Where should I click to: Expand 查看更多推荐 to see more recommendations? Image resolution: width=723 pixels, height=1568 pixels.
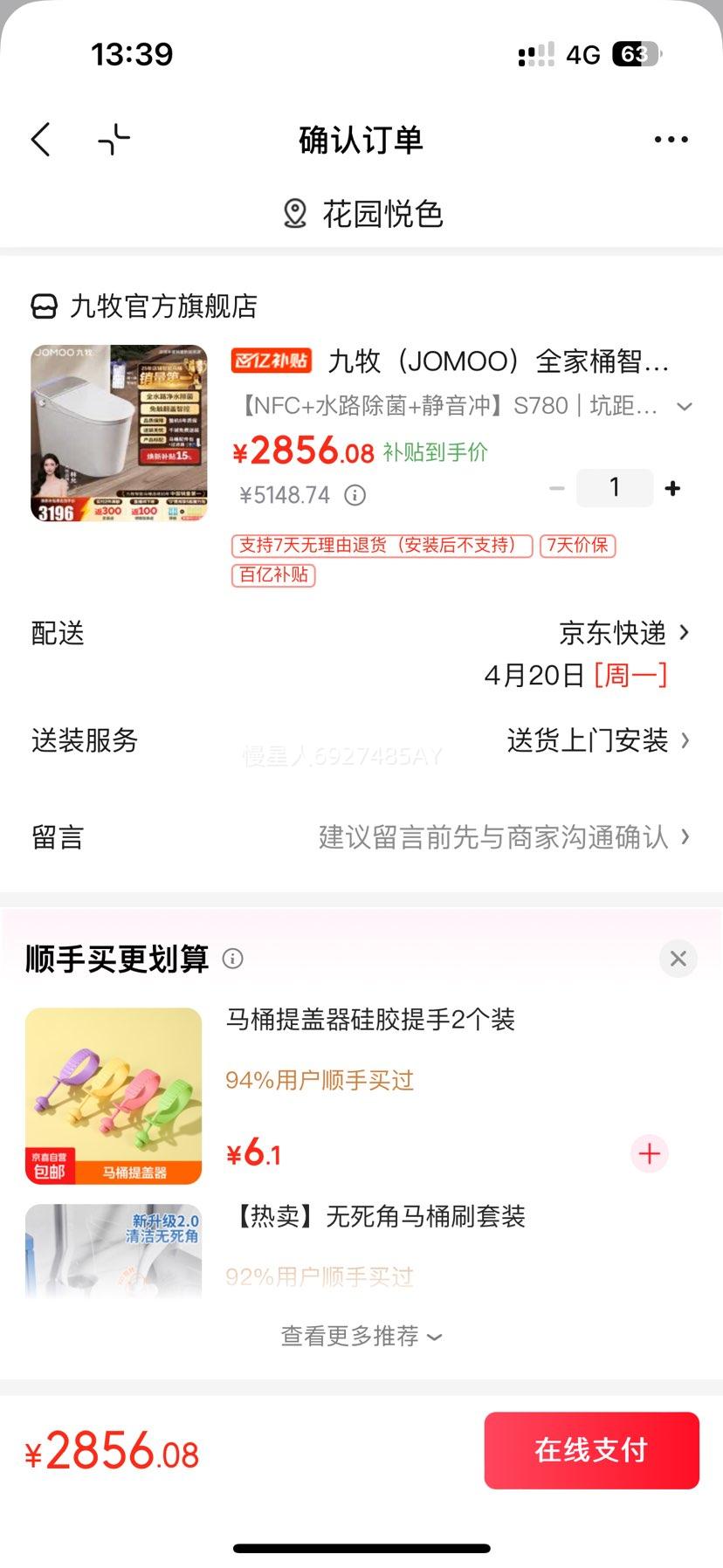tap(361, 1336)
